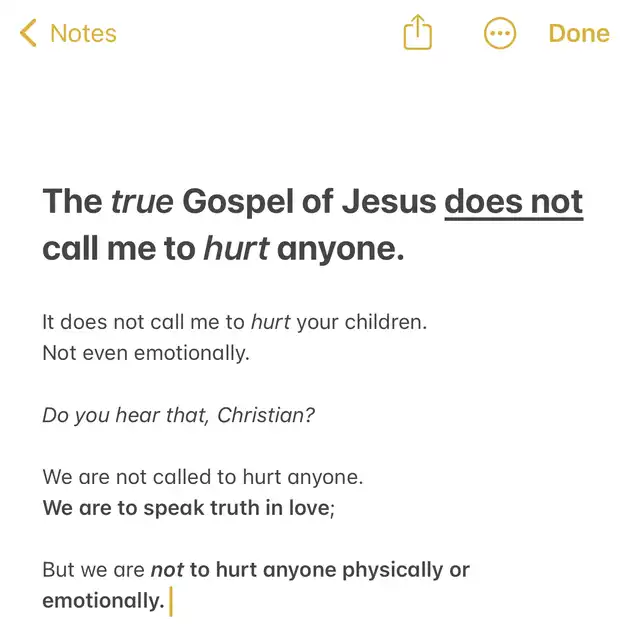Tap Done to finish editing
This screenshot has height=639, width=640.
click(578, 33)
